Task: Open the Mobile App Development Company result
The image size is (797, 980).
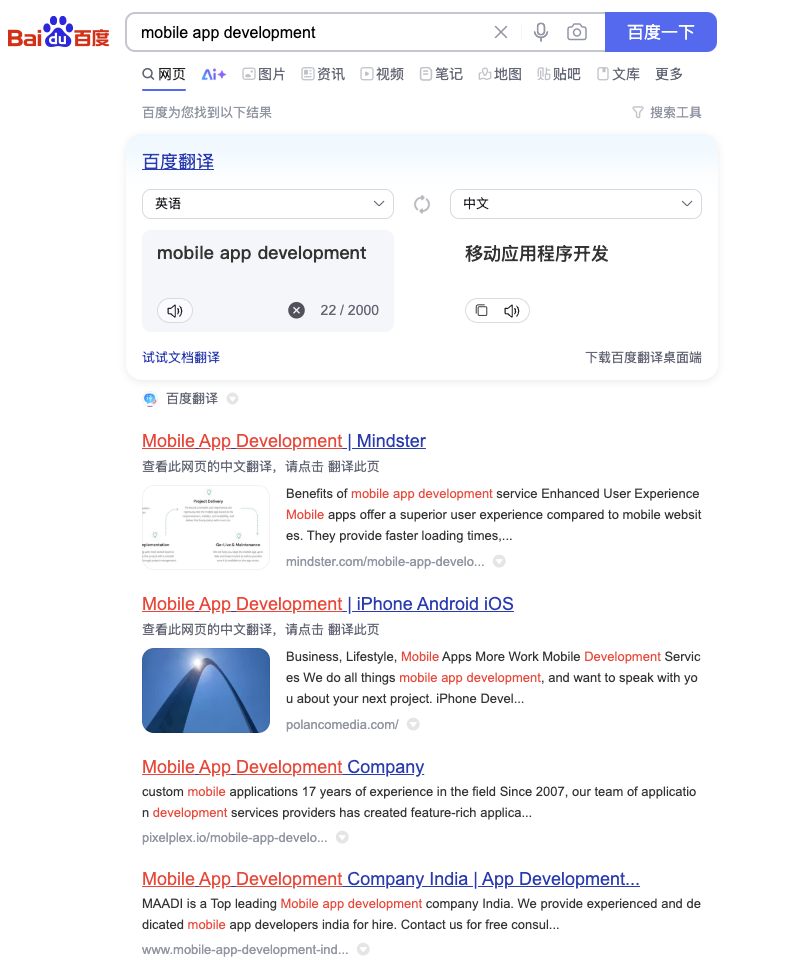Action: pos(283,767)
